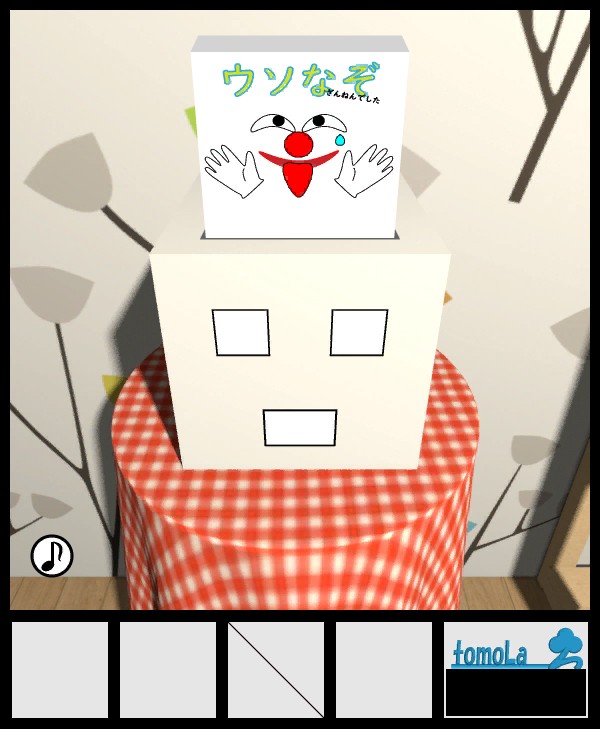Tap the left square eye on the box
600x729 pixels.
pyautogui.click(x=241, y=333)
